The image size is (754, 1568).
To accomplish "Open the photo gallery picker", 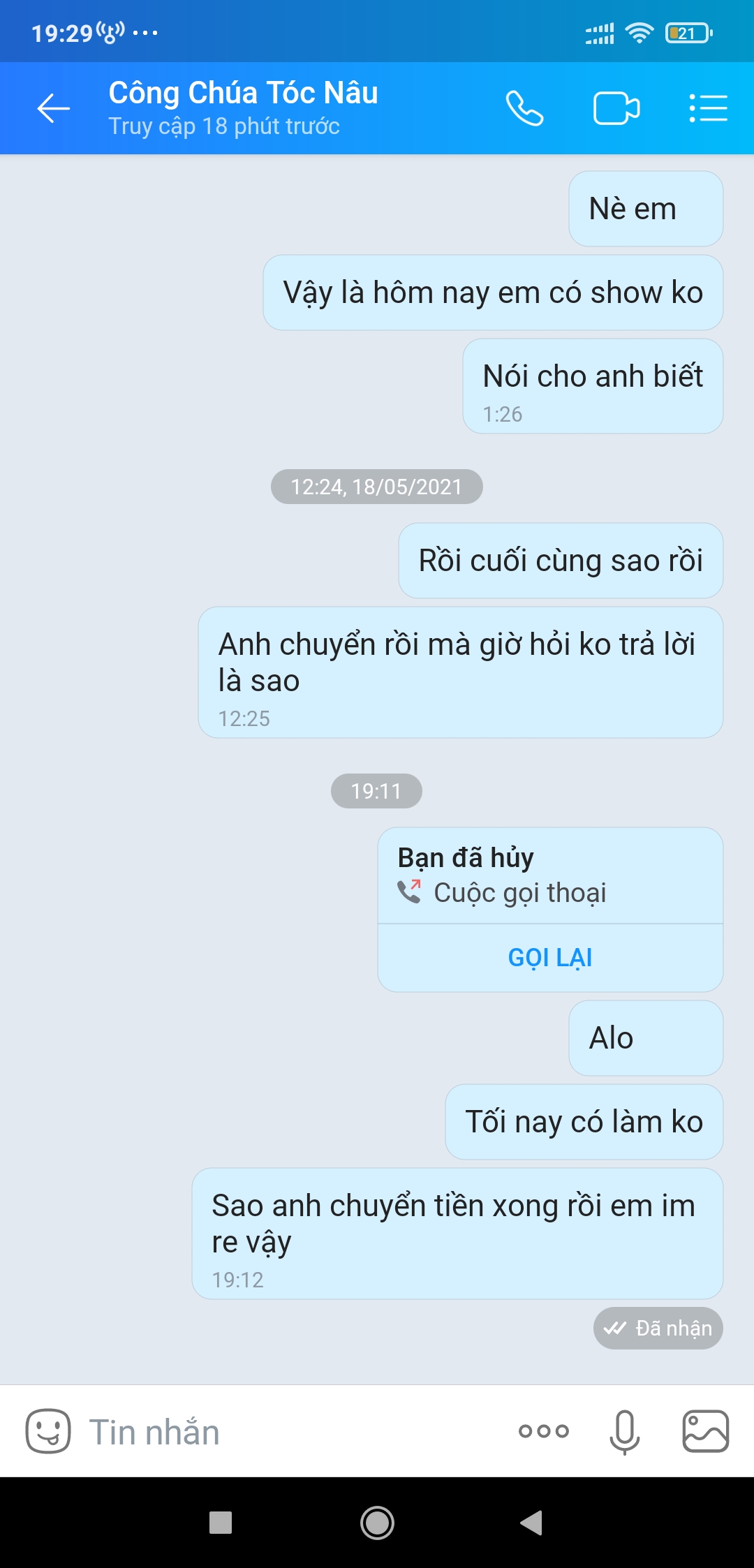I will click(705, 1431).
